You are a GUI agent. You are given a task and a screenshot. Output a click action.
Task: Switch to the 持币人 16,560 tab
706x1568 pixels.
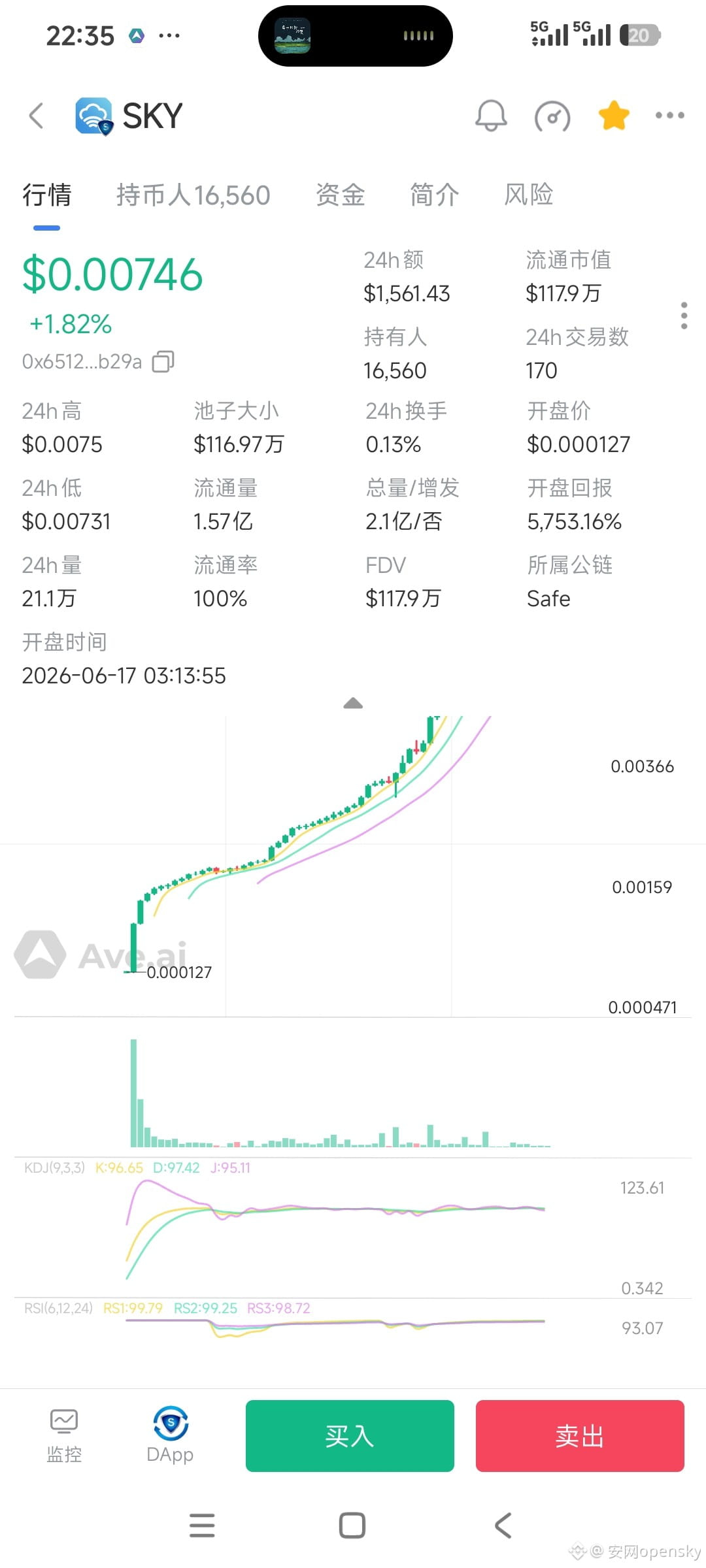click(193, 195)
